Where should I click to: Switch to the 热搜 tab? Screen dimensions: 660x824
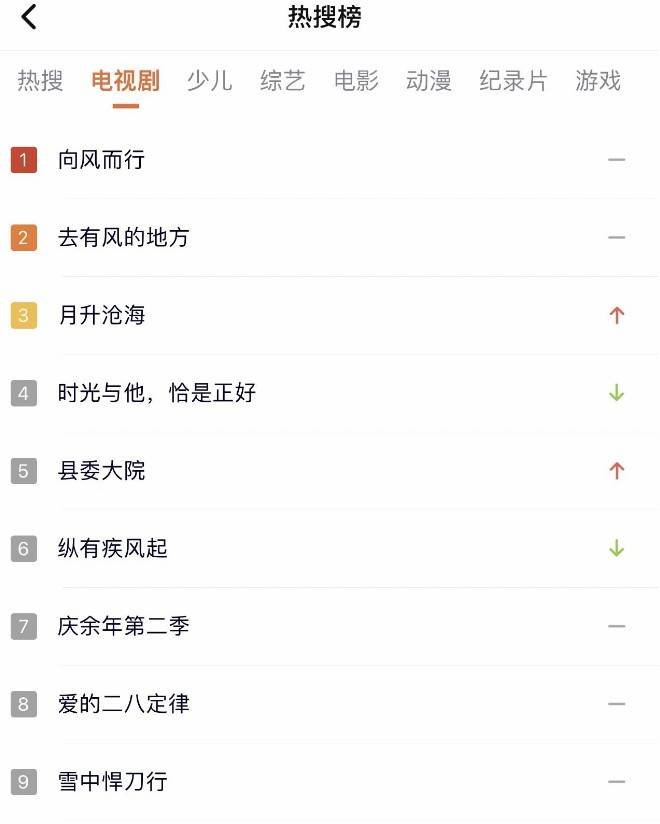(40, 81)
